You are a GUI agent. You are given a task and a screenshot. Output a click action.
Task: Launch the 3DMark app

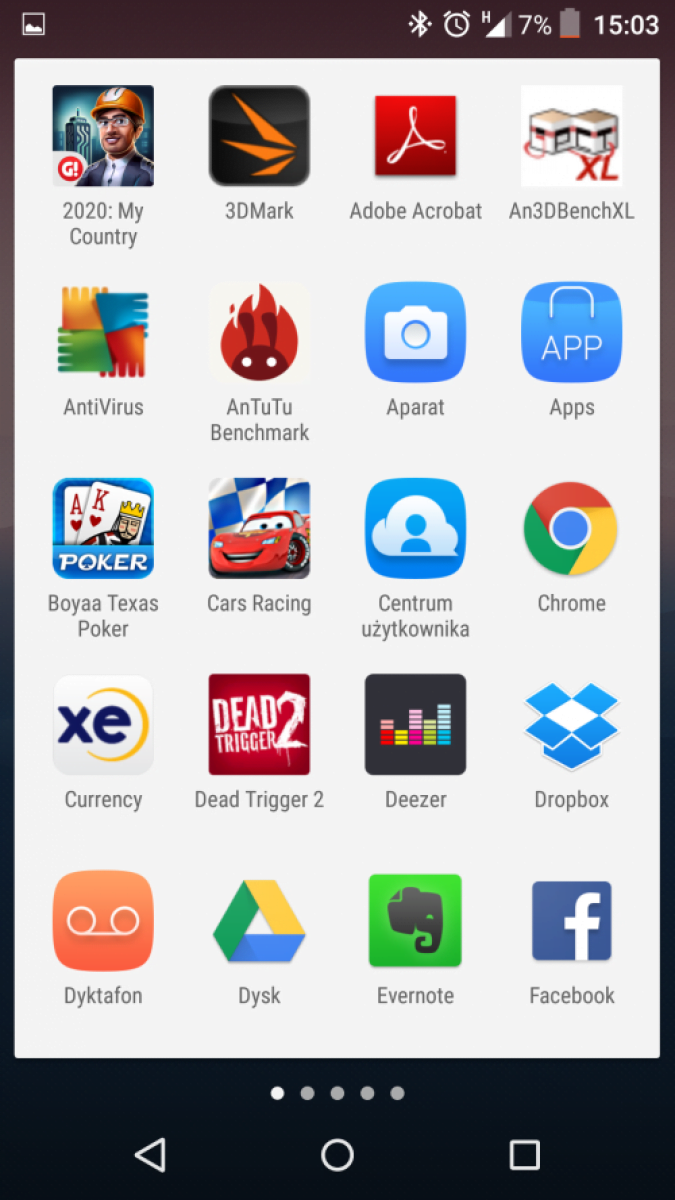(259, 136)
